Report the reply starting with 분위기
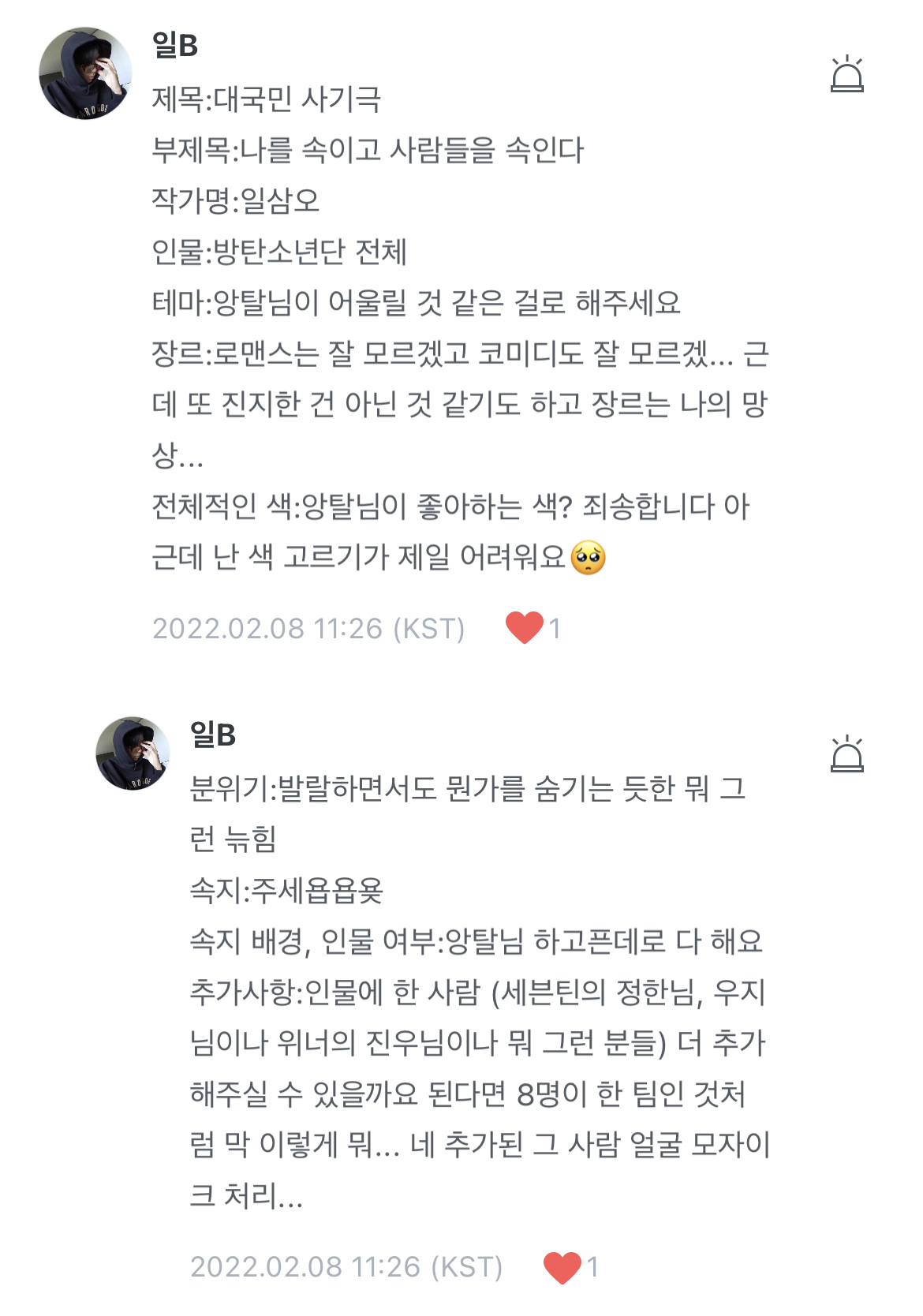Image resolution: width=923 pixels, height=1316 pixels. pyautogui.click(x=846, y=754)
